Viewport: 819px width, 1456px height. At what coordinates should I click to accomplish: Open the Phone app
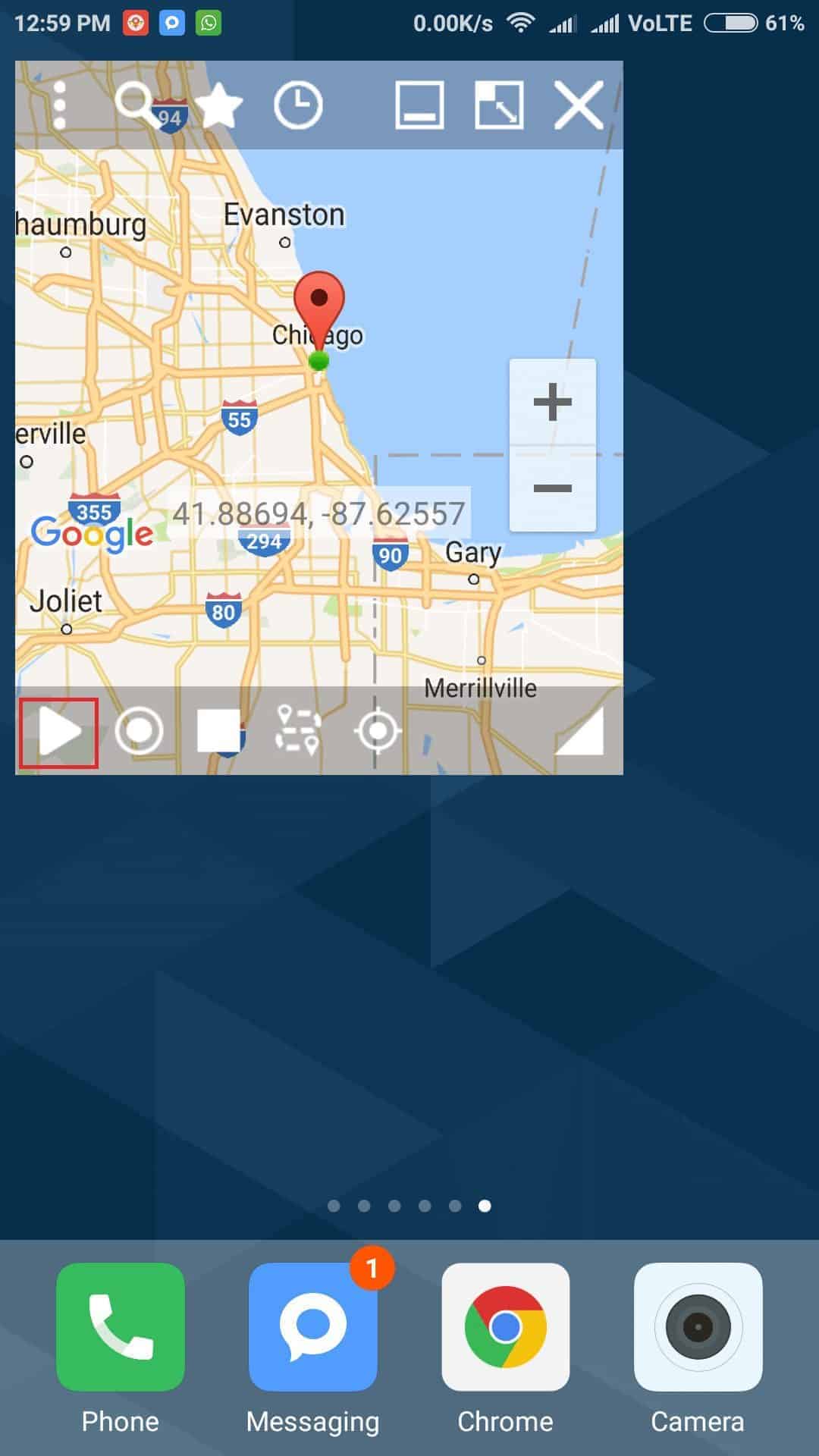121,1327
